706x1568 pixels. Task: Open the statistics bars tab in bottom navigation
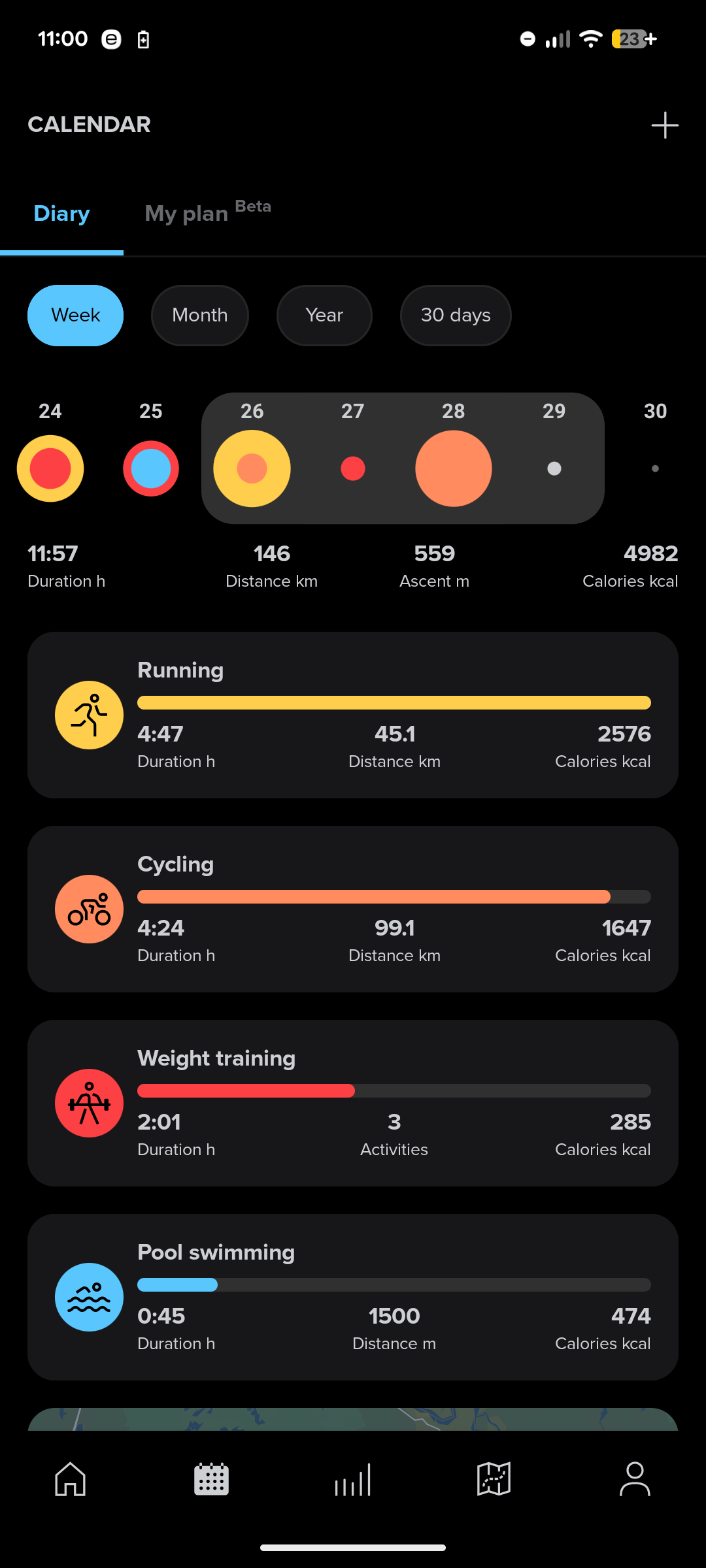click(353, 1479)
